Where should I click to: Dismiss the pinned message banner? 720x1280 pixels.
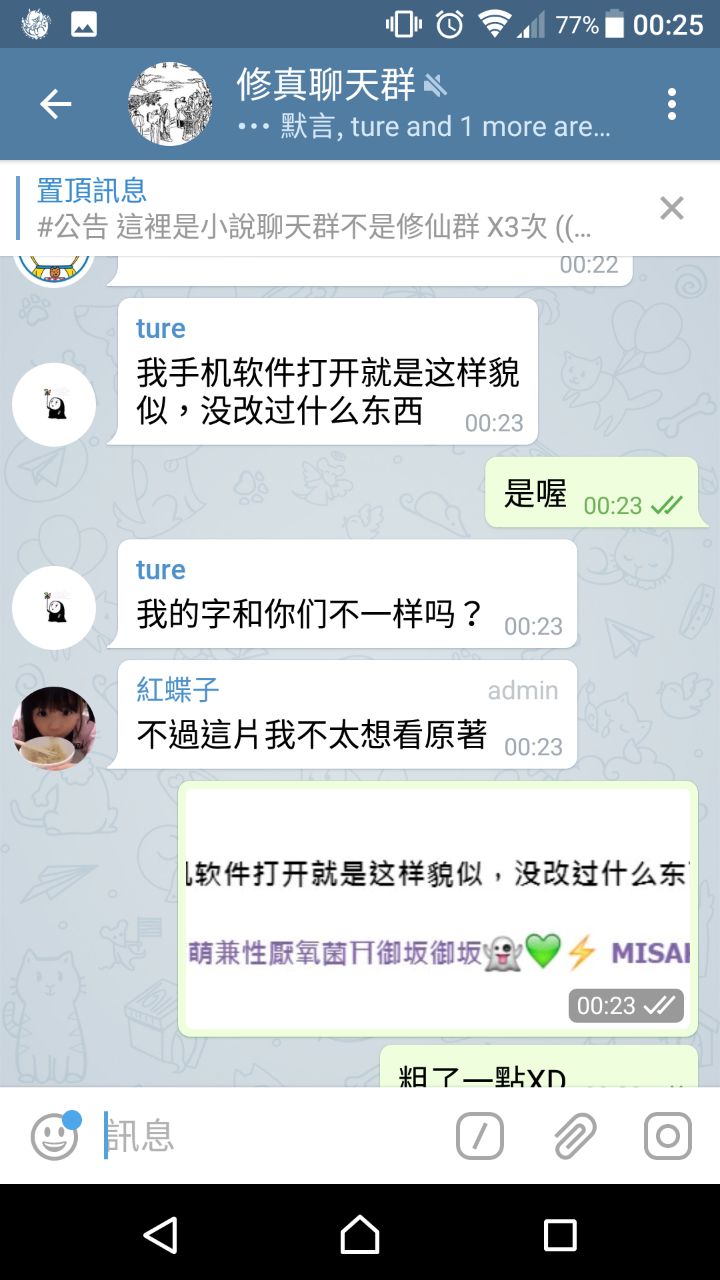point(672,208)
